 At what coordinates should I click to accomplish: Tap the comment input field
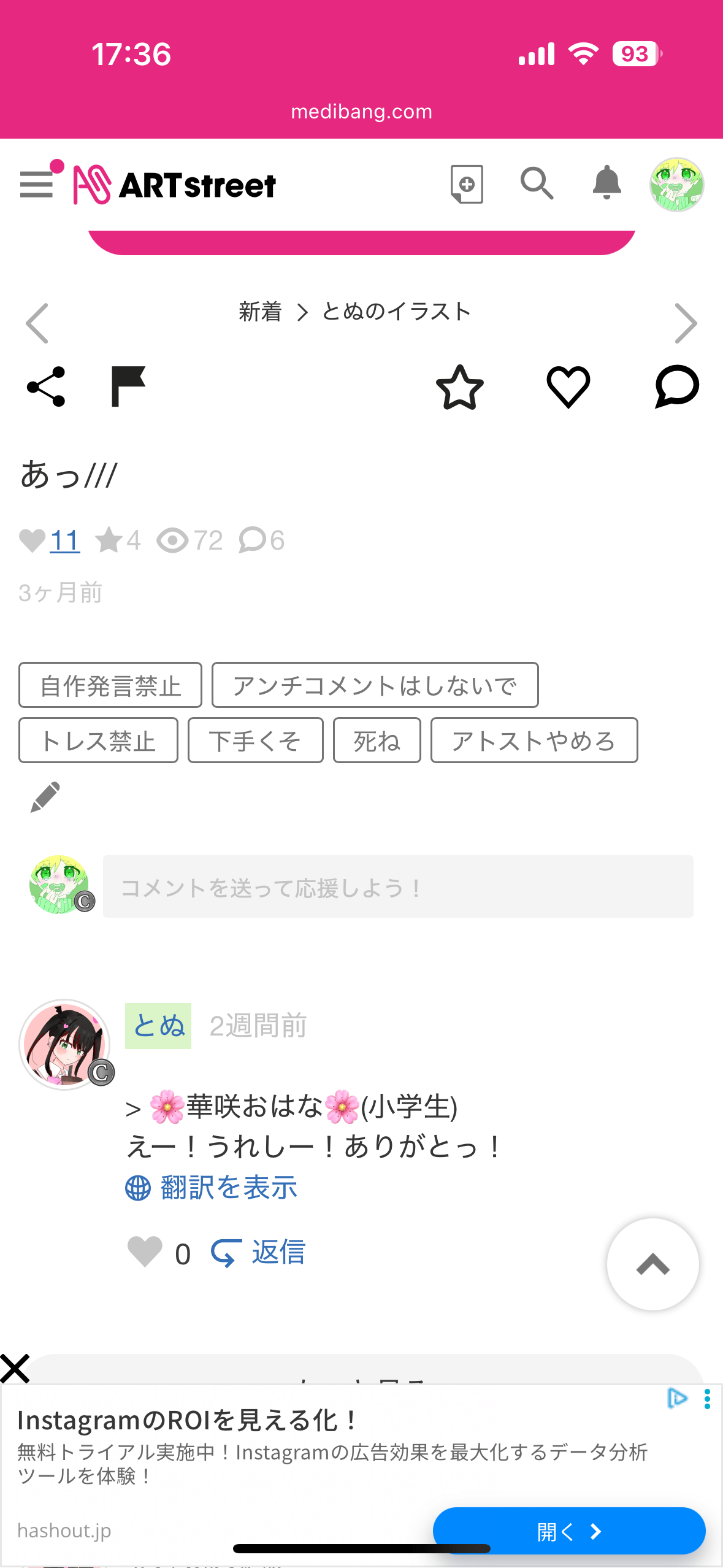click(x=397, y=886)
